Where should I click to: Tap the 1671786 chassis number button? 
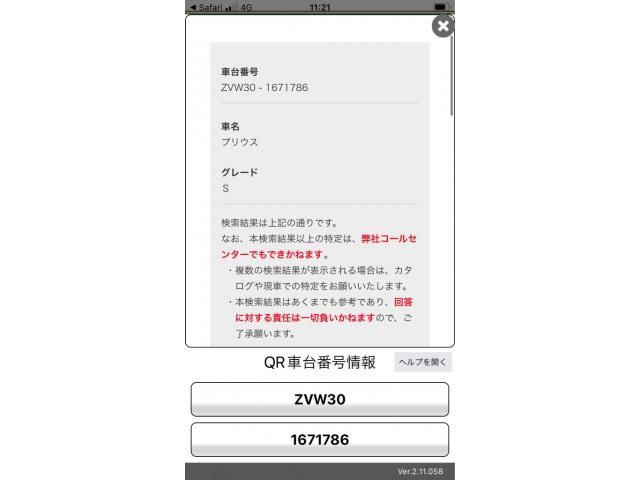tap(319, 439)
